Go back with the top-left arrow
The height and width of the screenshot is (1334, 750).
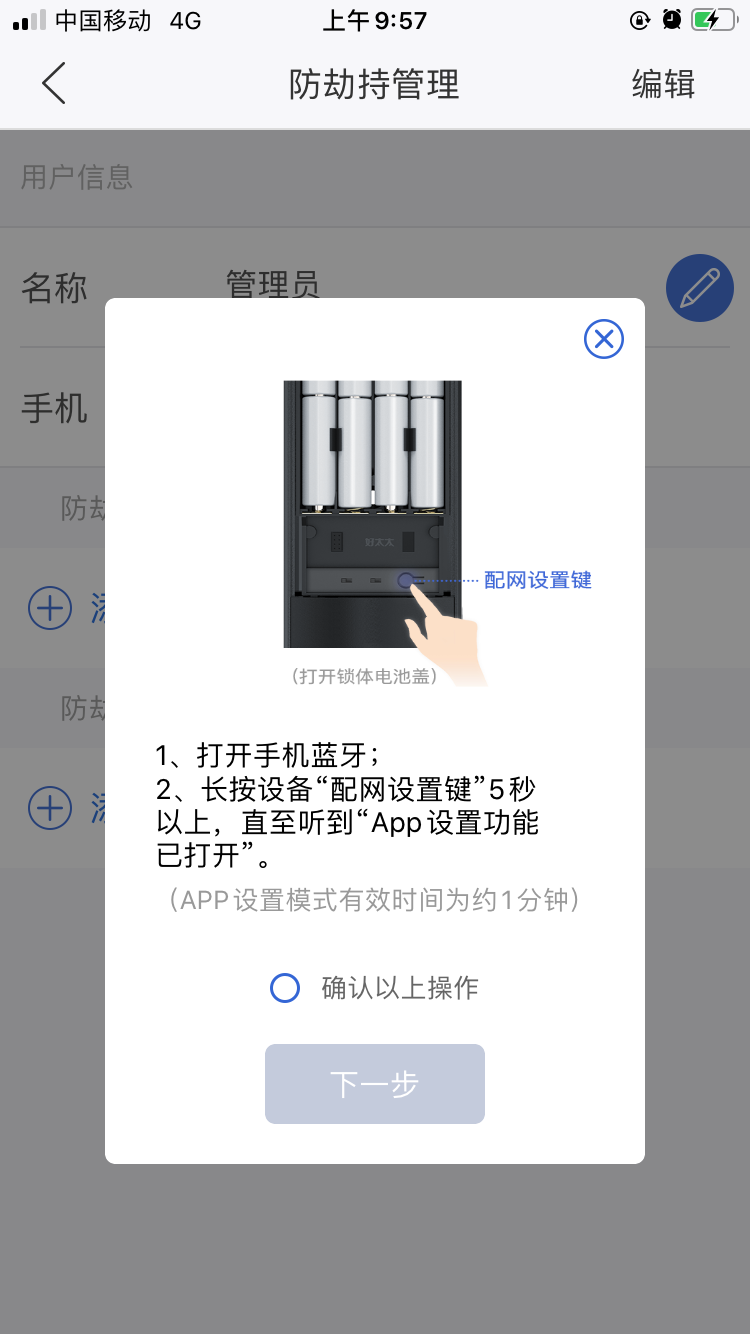point(54,83)
